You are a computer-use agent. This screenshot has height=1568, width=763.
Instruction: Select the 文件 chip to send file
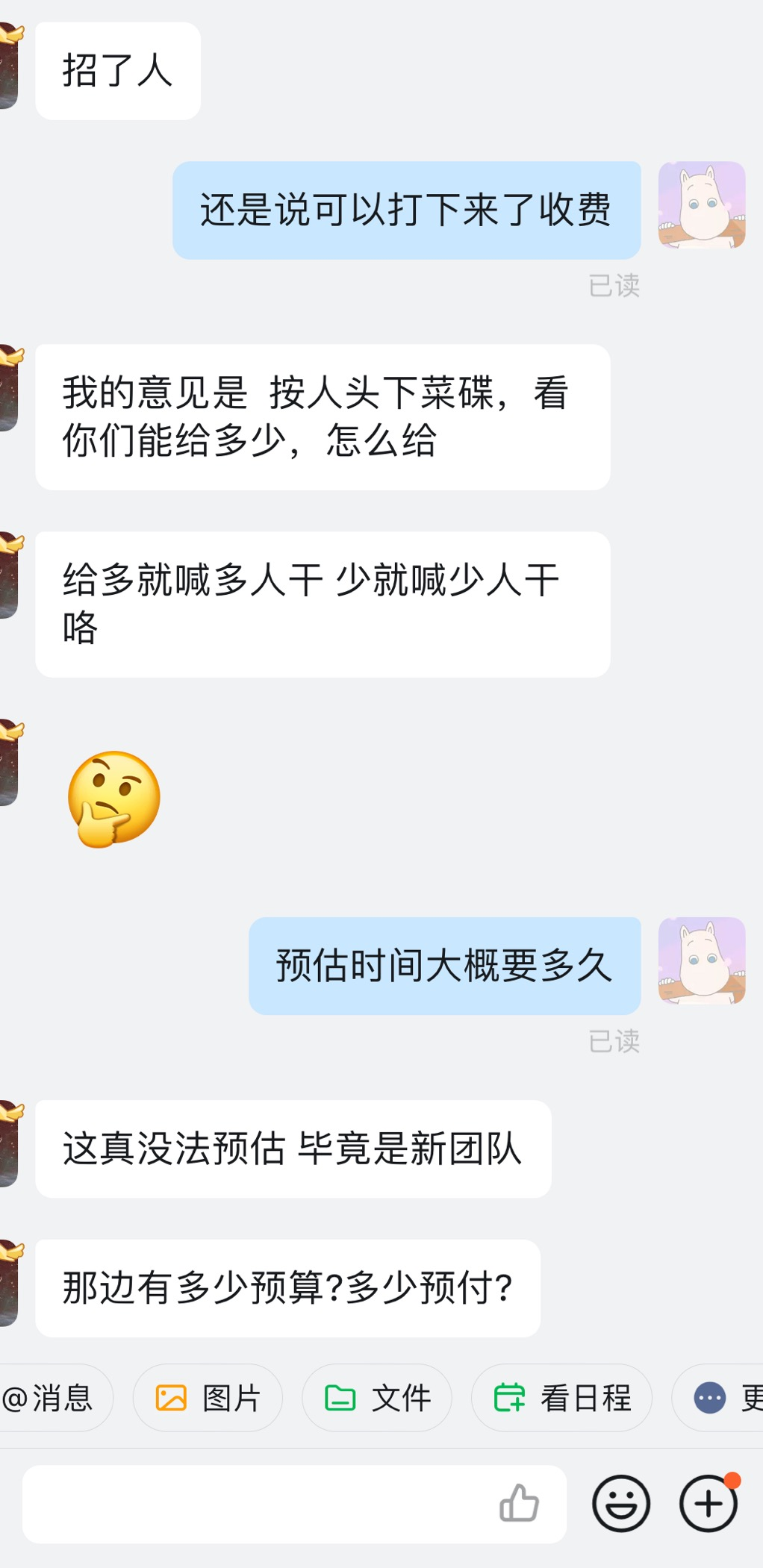377,1397
